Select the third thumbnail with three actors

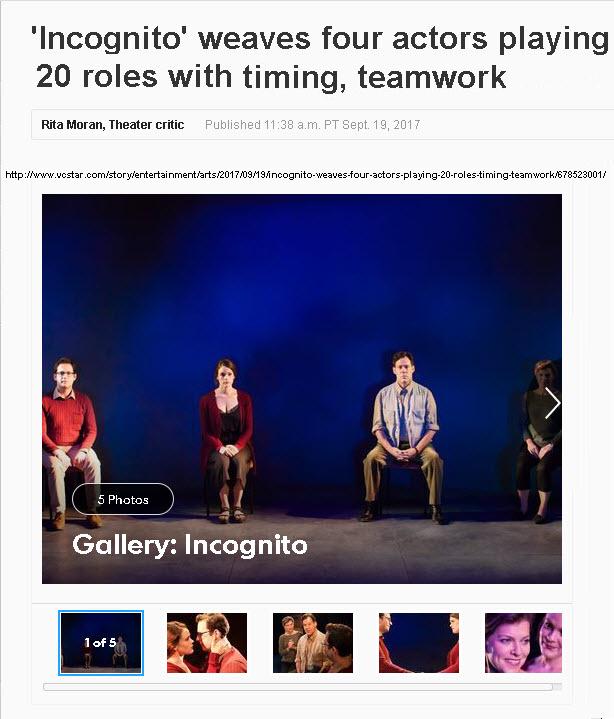pos(313,643)
